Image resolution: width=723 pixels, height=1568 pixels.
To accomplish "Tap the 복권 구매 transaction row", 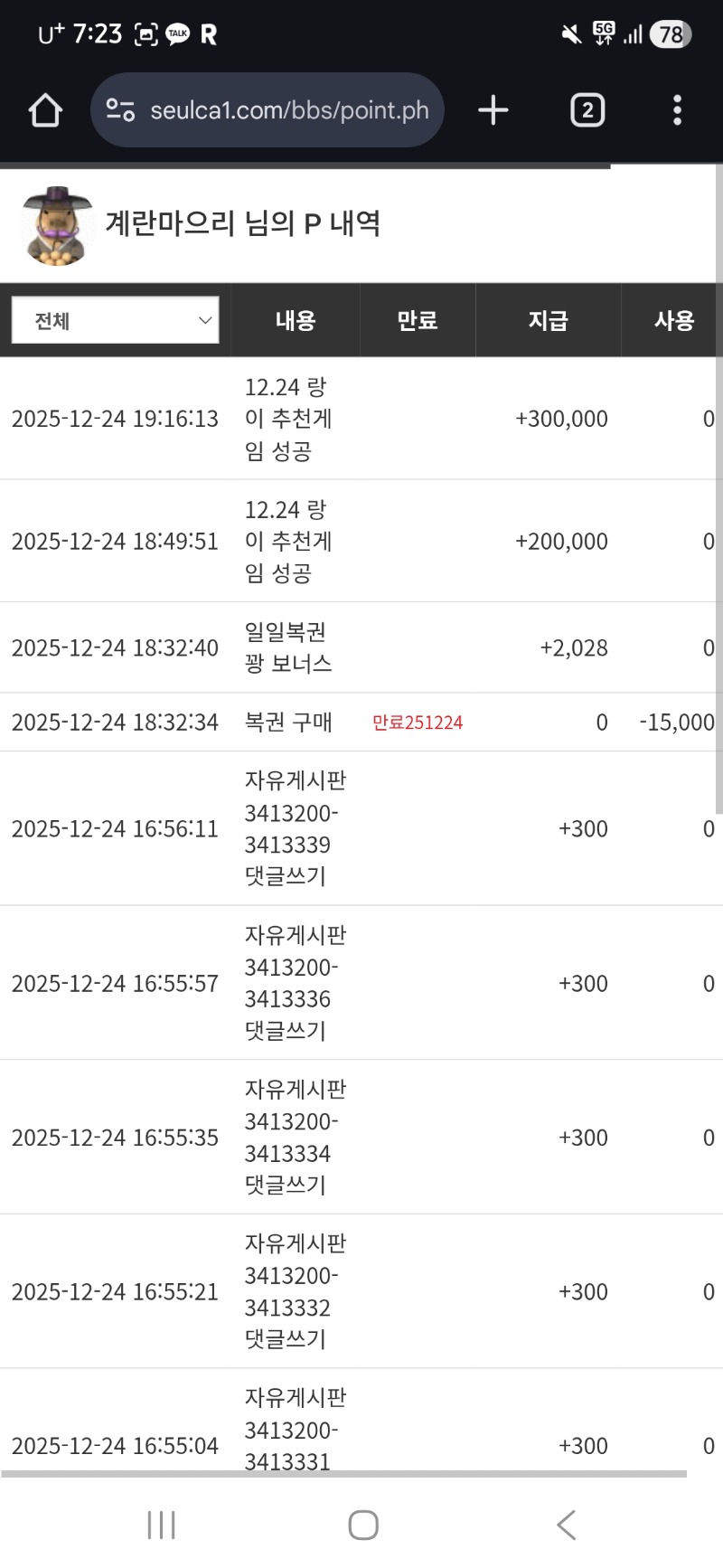I will click(x=288, y=722).
